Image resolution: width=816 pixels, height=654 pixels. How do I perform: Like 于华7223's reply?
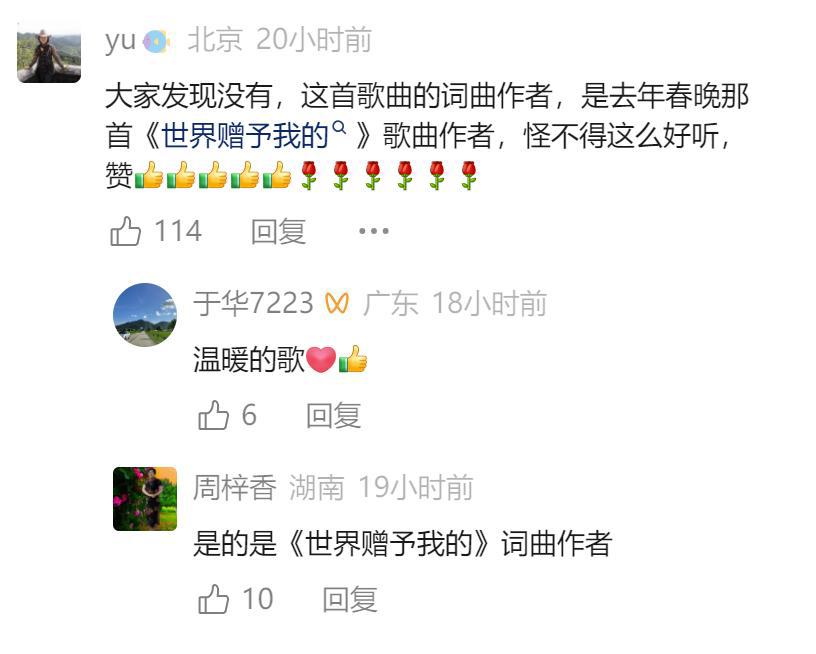214,416
